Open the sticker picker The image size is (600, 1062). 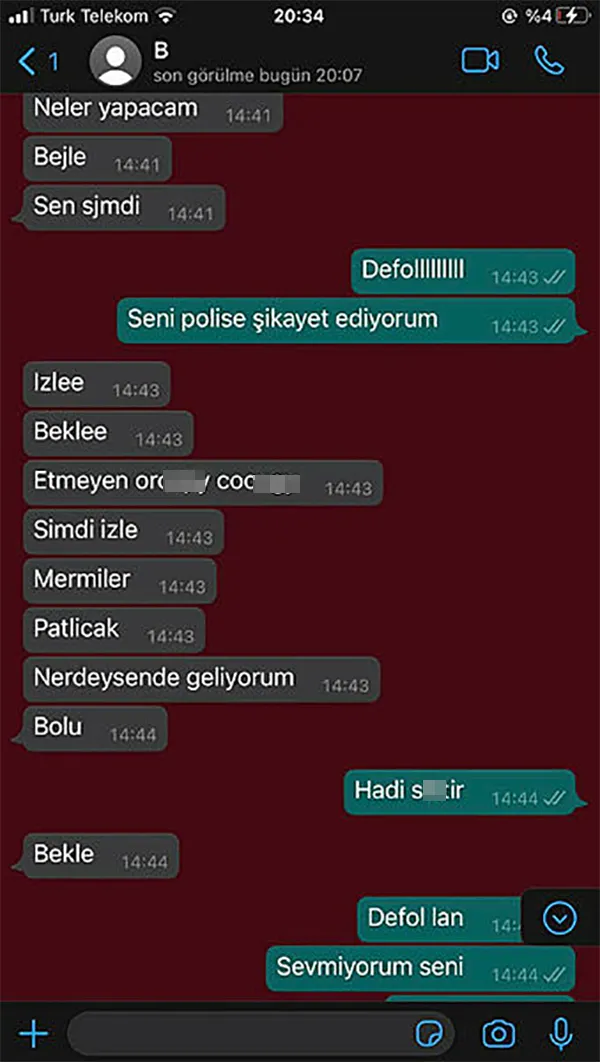(x=428, y=1033)
